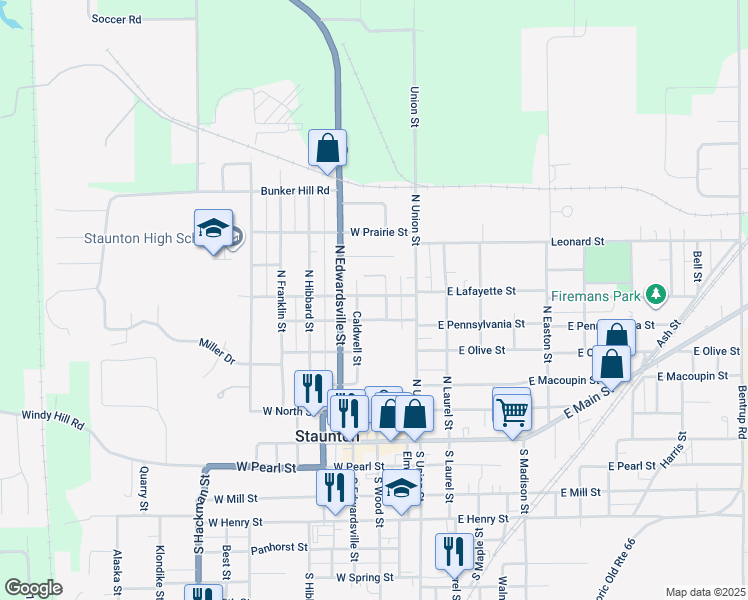Tap the restaurant marker near W Spring St
748x600 pixels.
point(454,551)
